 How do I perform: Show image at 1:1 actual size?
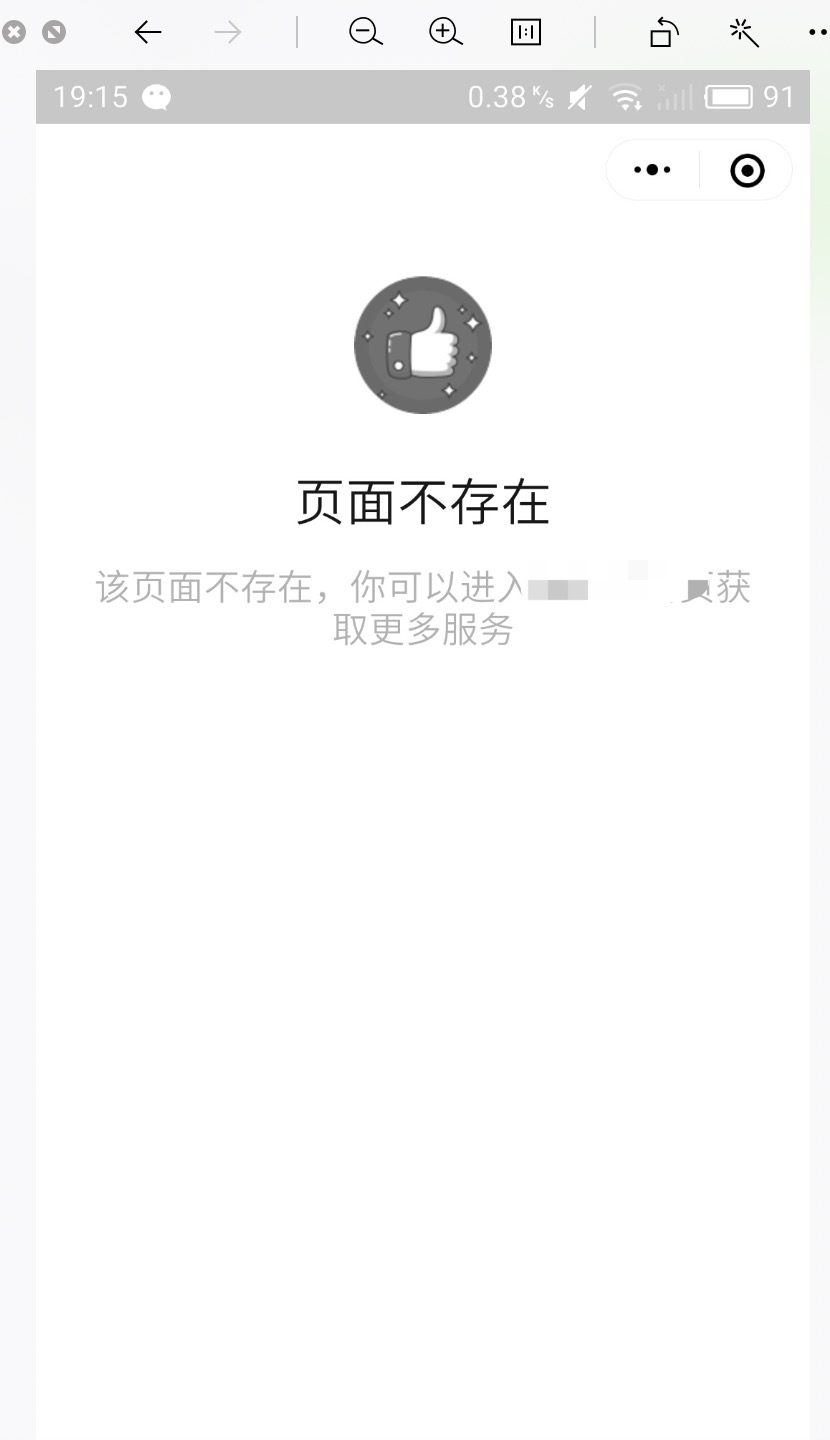coord(525,33)
